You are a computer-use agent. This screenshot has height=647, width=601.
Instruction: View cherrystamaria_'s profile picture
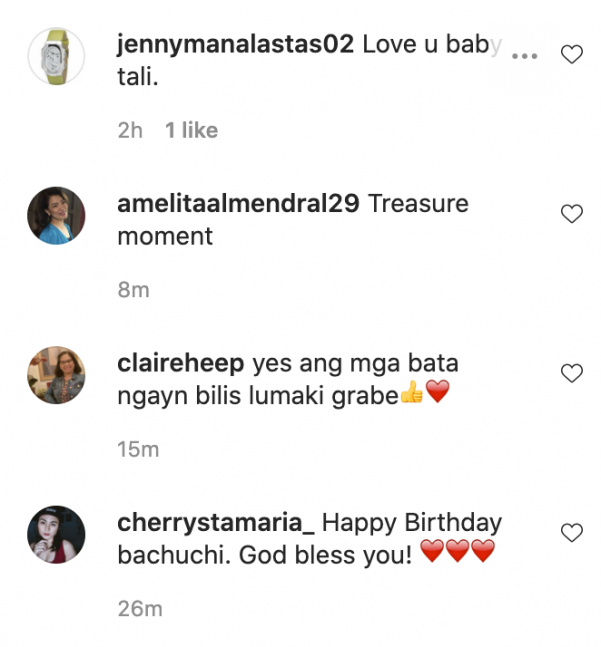pyautogui.click(x=56, y=534)
